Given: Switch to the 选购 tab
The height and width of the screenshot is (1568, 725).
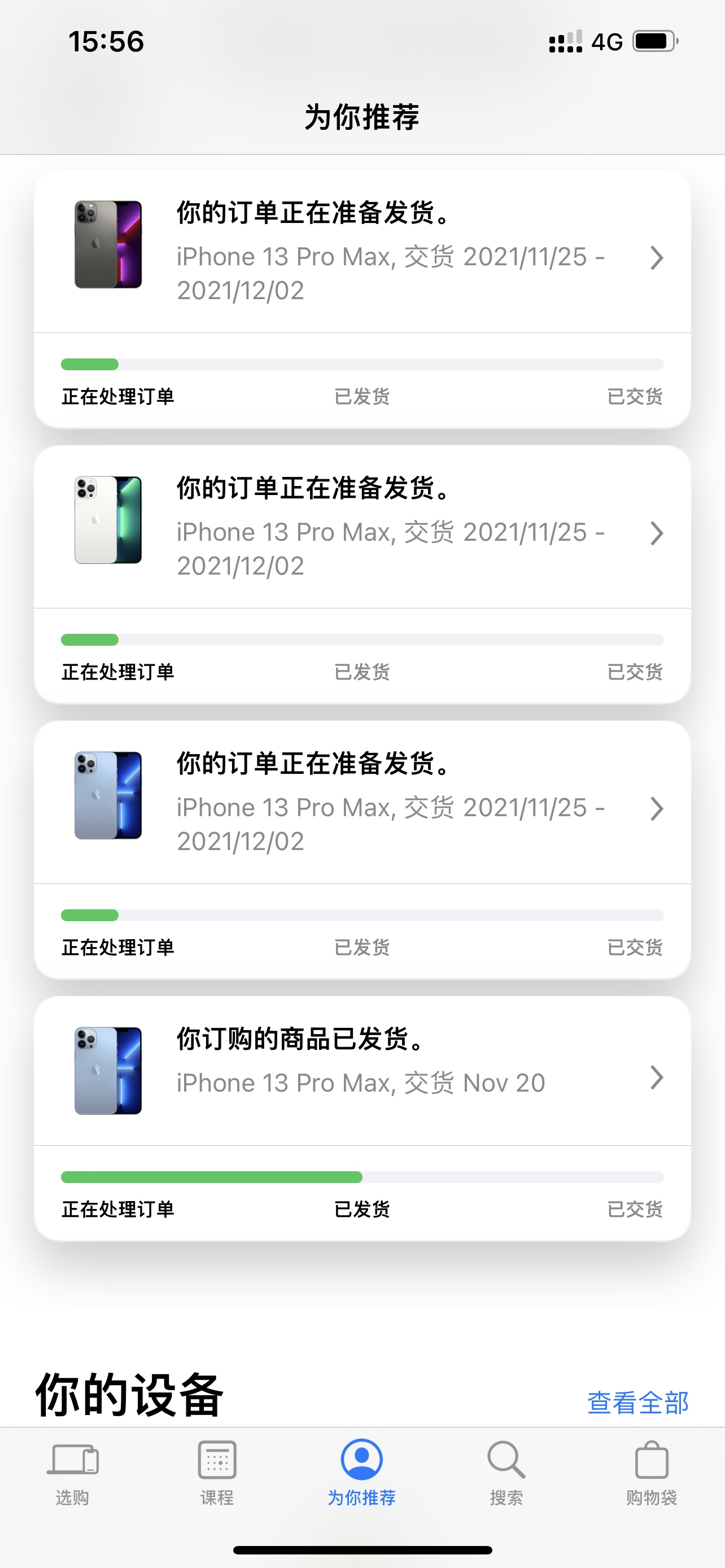Looking at the screenshot, I should tap(72, 1472).
